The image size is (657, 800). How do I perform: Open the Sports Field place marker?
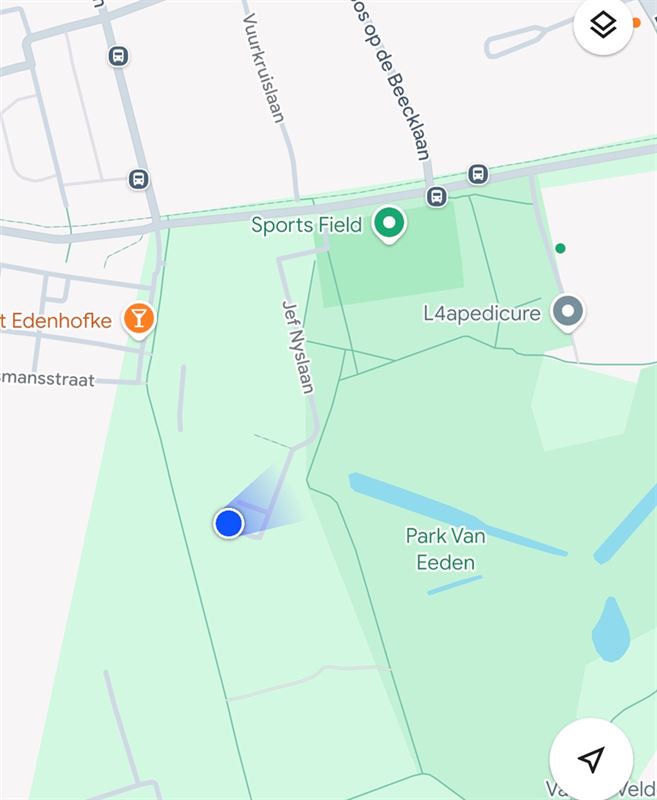click(389, 224)
